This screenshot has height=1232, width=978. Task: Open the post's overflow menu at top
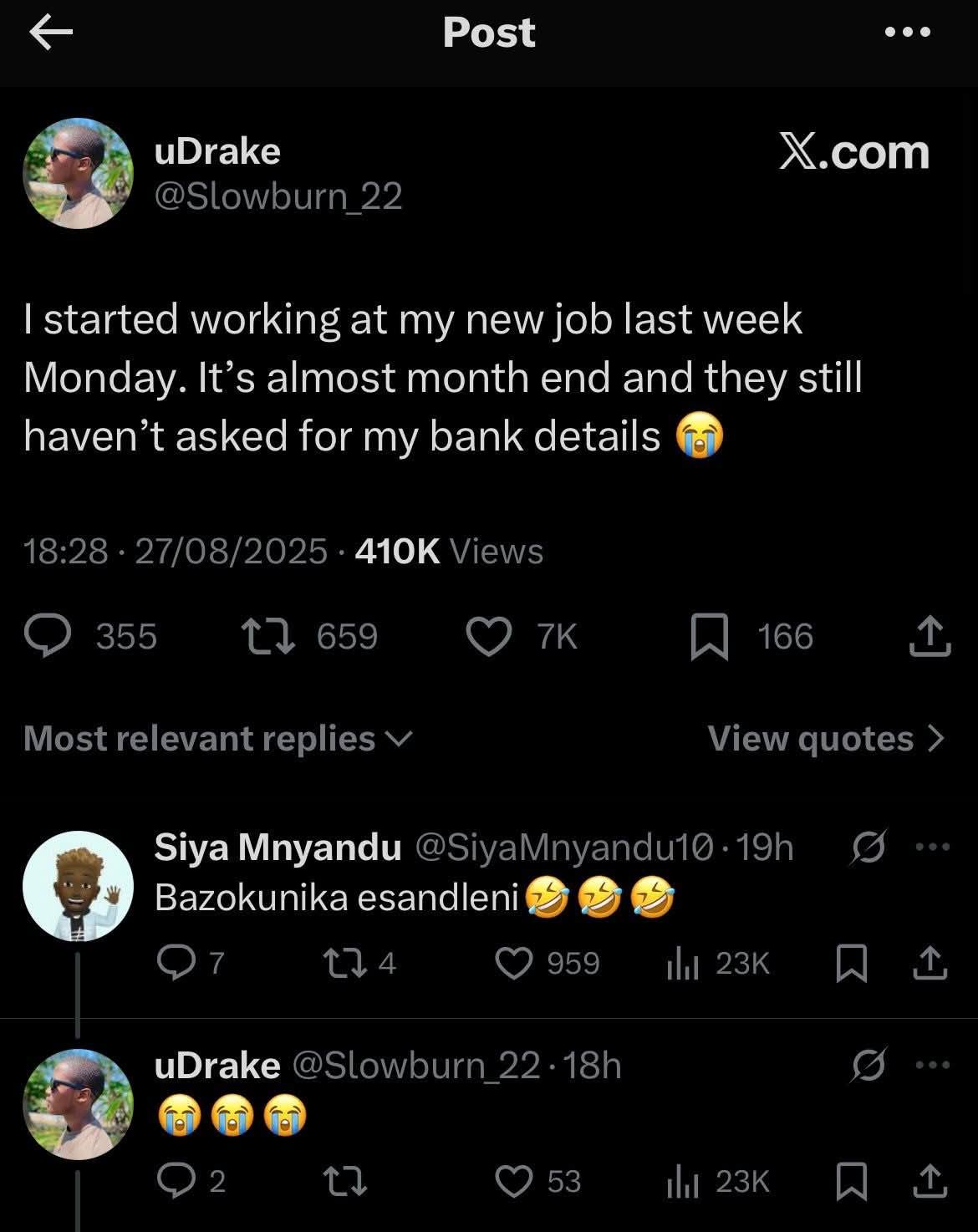(x=907, y=33)
